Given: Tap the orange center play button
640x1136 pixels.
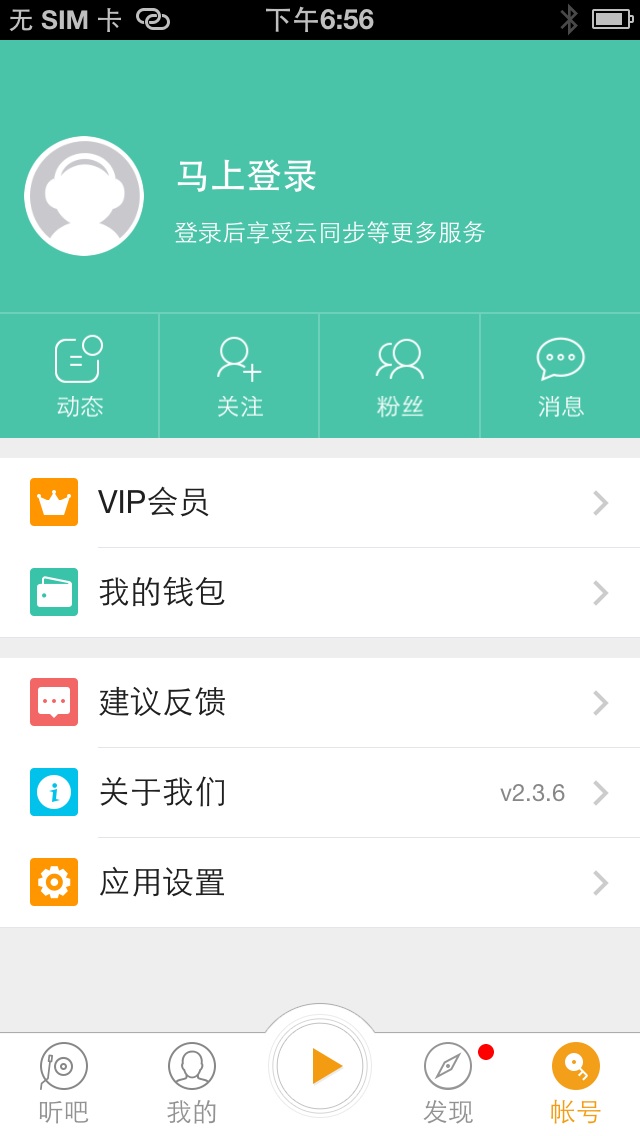Looking at the screenshot, I should click(x=320, y=1066).
